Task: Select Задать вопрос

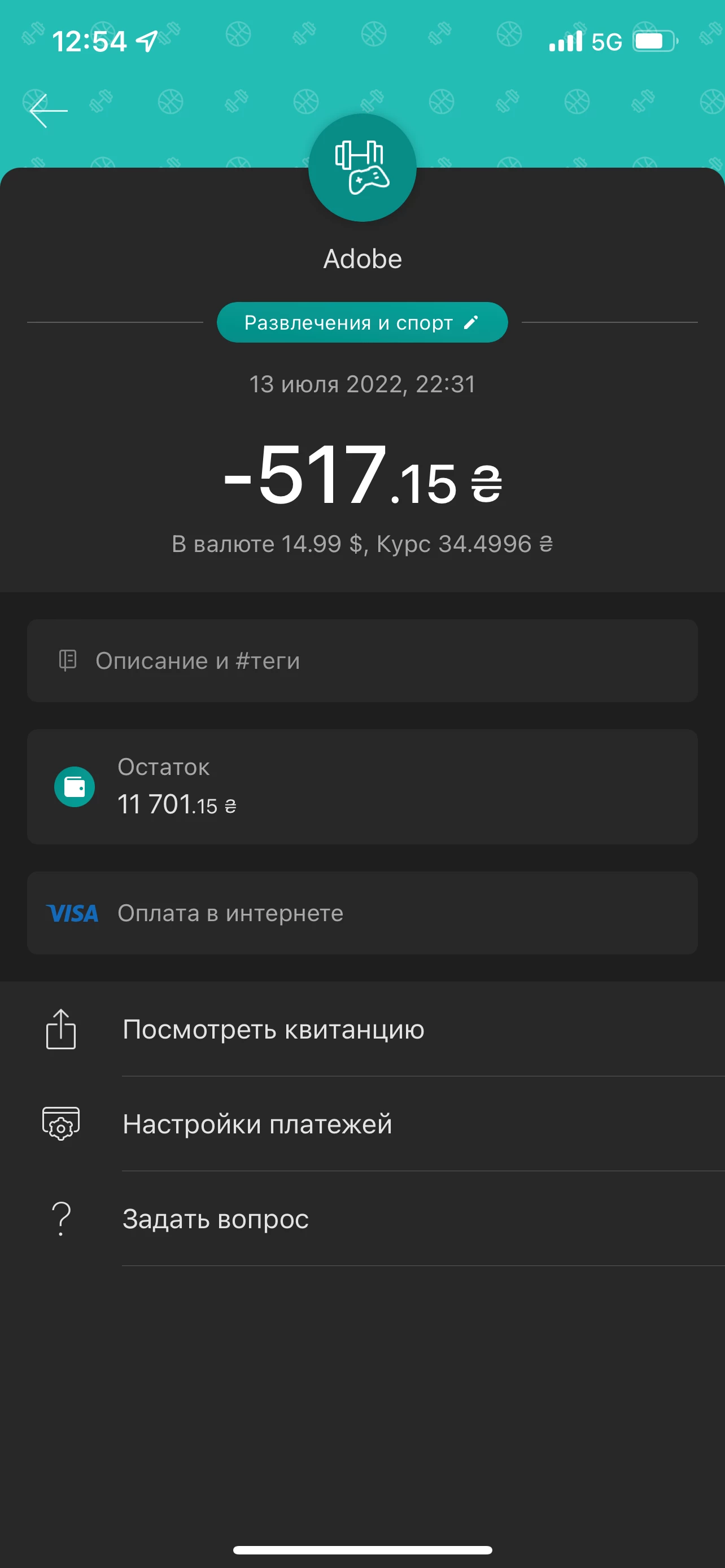Action: (216, 1219)
